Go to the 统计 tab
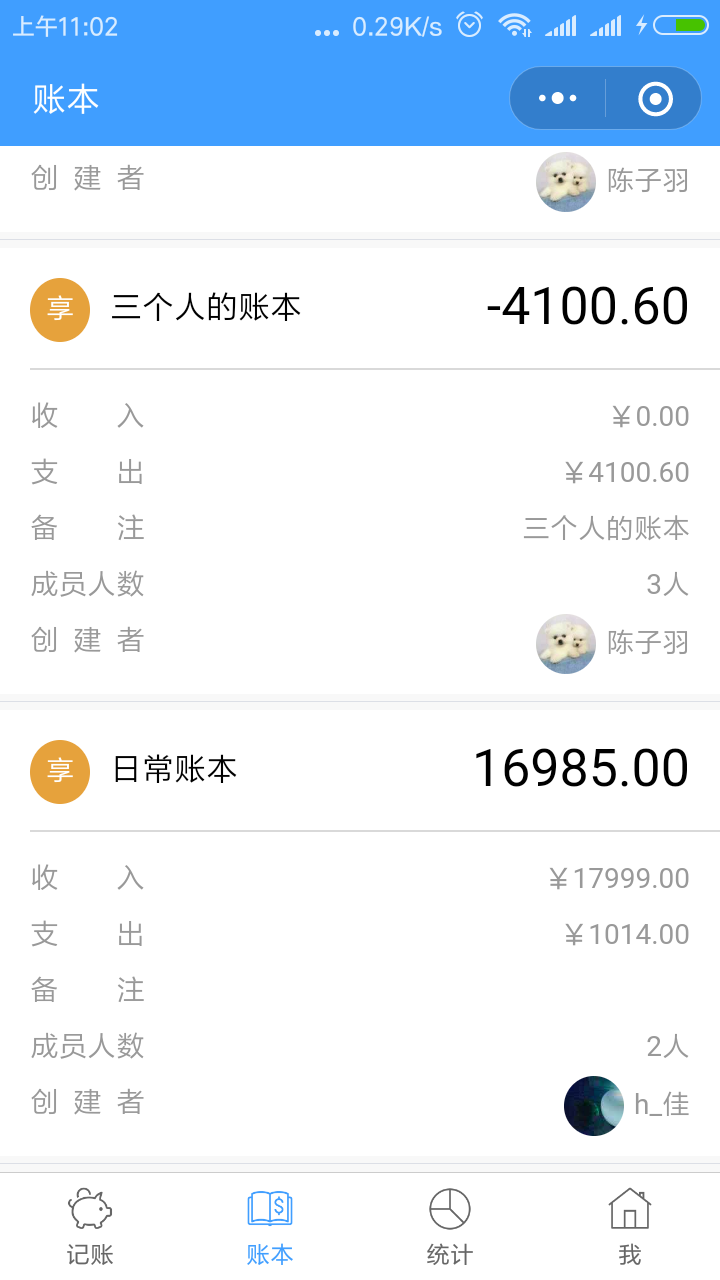Image resolution: width=720 pixels, height=1280 pixels. (450, 1227)
